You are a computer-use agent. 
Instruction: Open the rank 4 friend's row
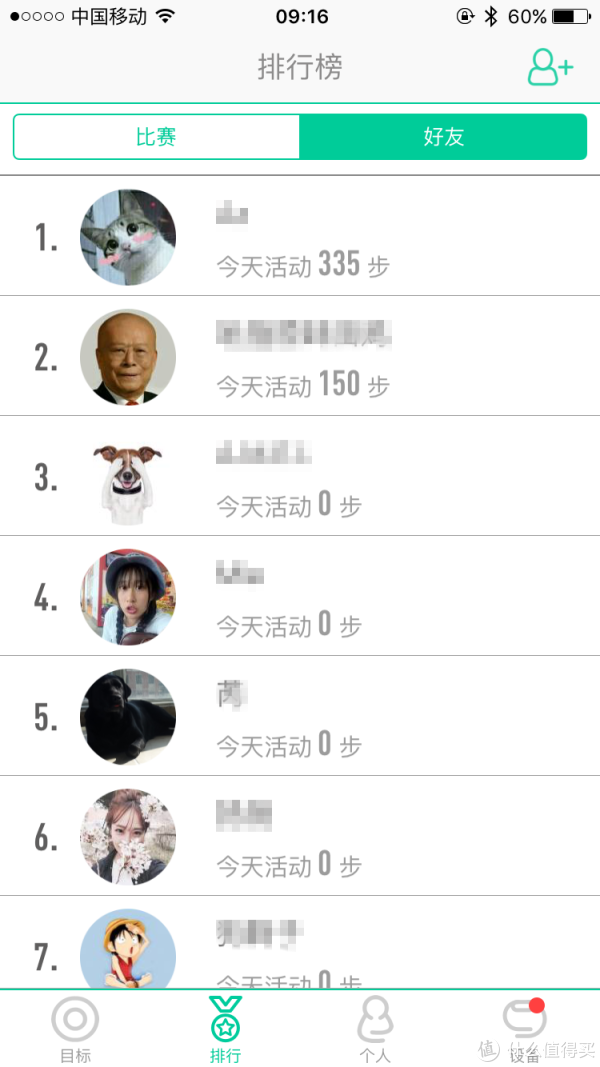(300, 596)
